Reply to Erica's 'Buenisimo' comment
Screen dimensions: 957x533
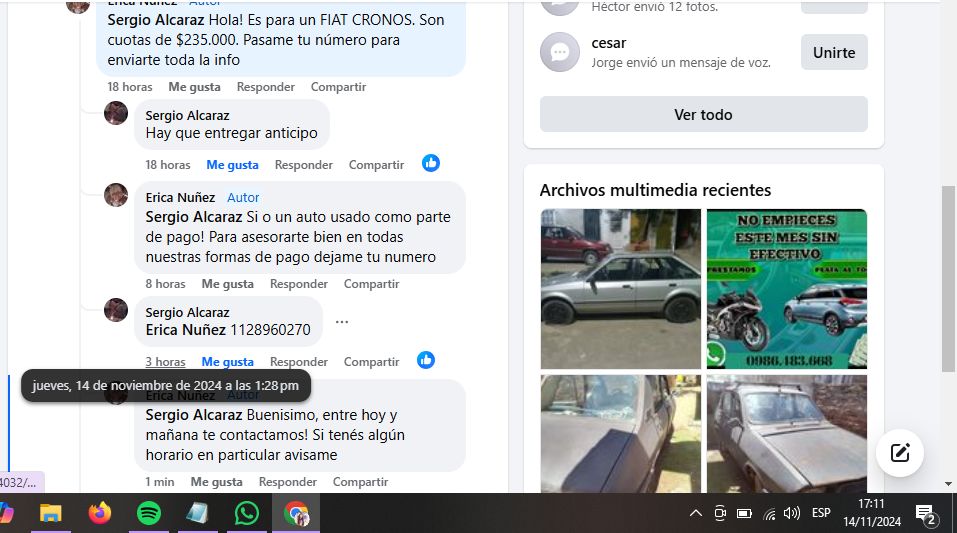pos(288,482)
